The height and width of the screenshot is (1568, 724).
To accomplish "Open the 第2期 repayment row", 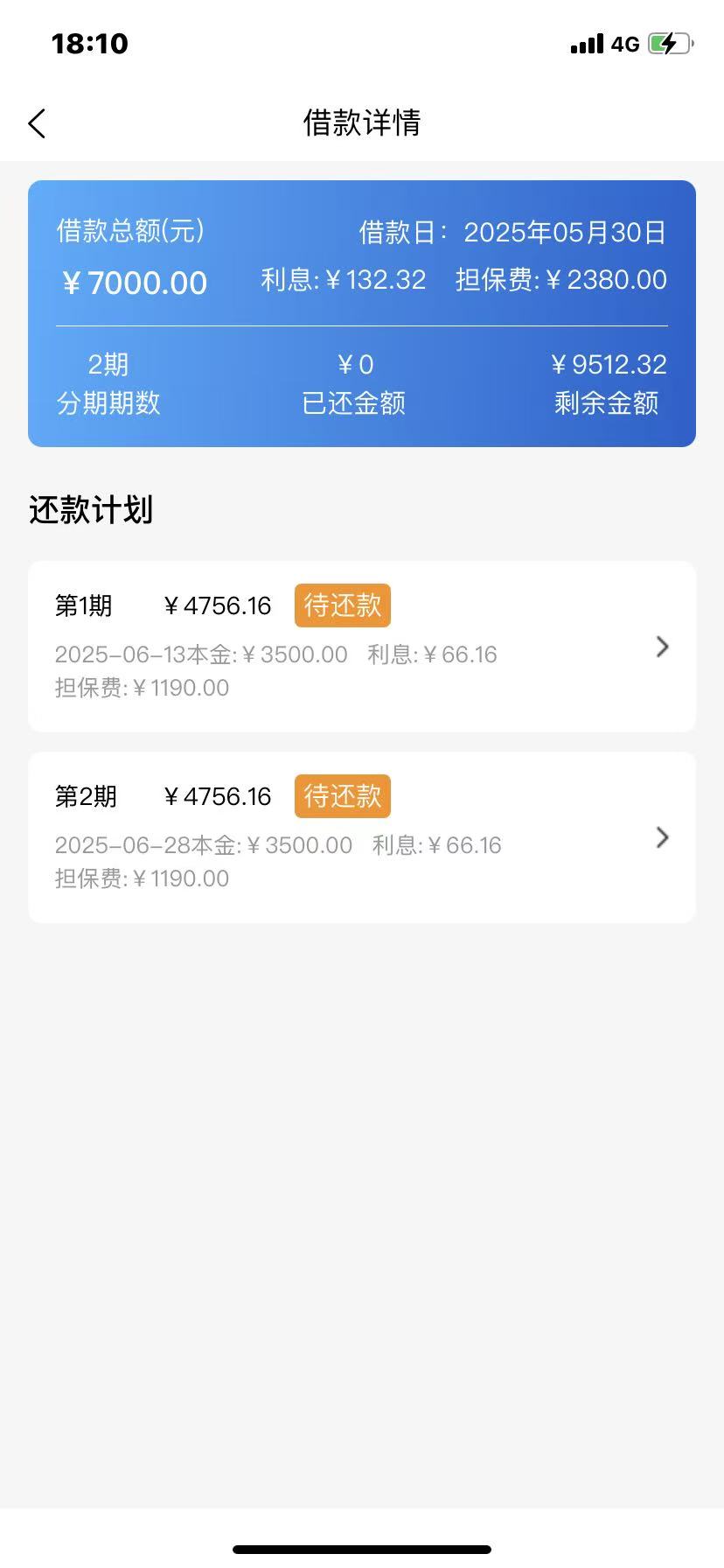I will (362, 837).
